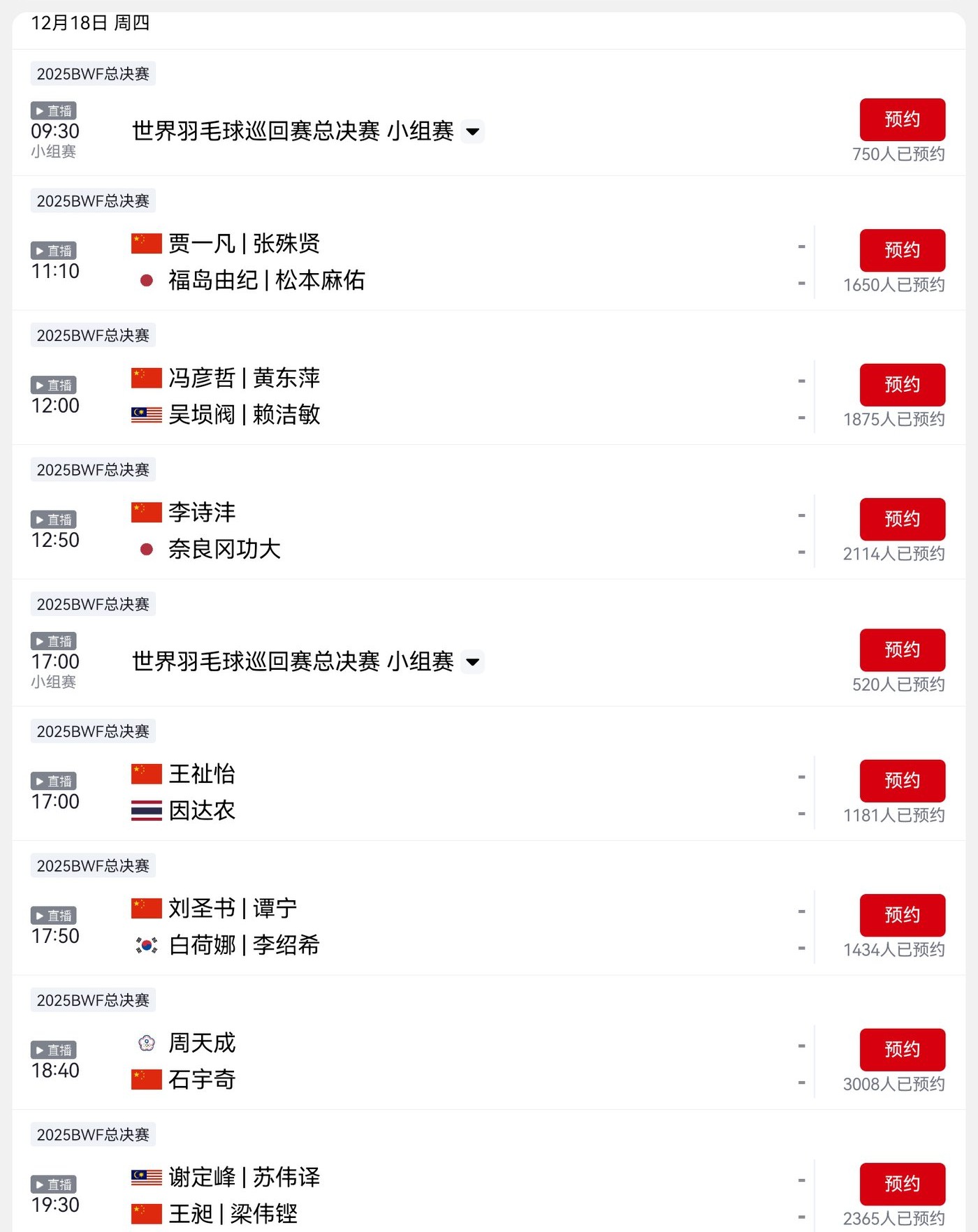
Task: Reserve the 谢定峰 | 苏伟译 match
Action: [x=902, y=1184]
